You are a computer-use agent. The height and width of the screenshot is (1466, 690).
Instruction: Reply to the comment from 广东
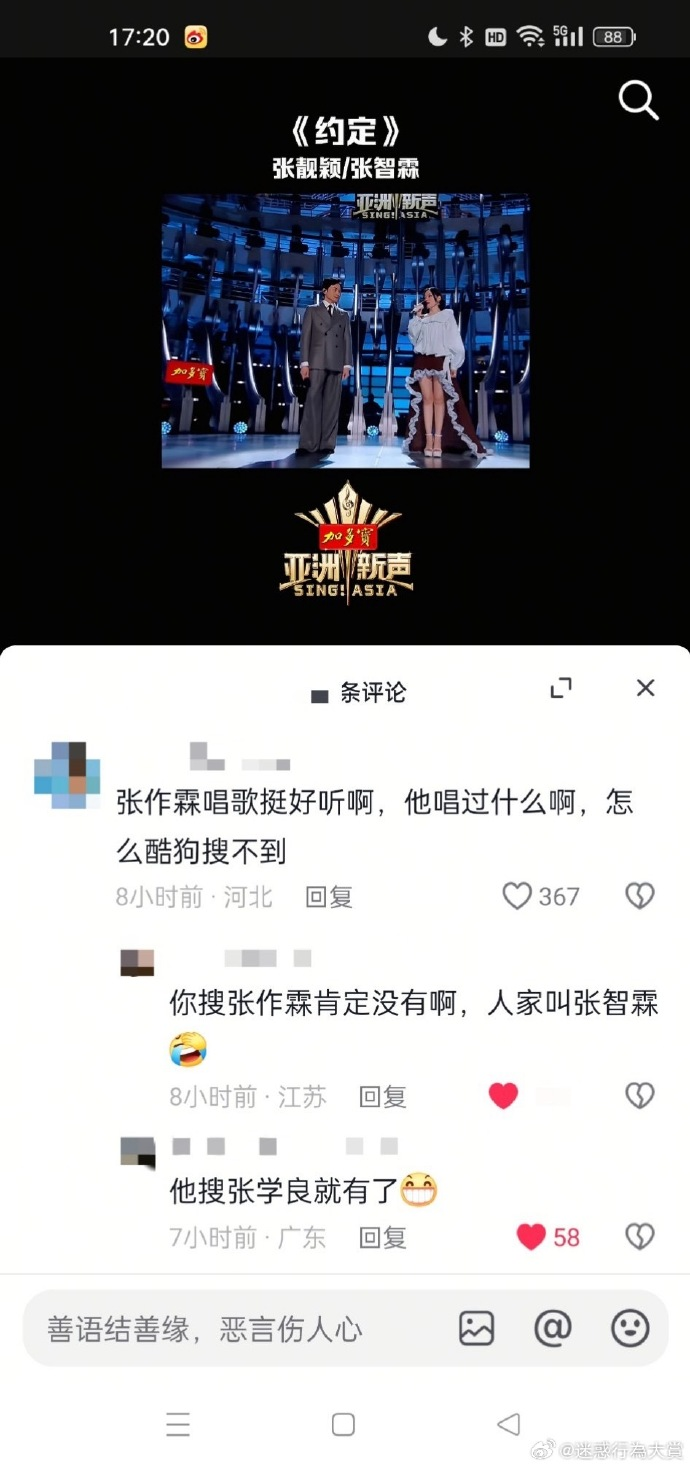[x=383, y=1238]
